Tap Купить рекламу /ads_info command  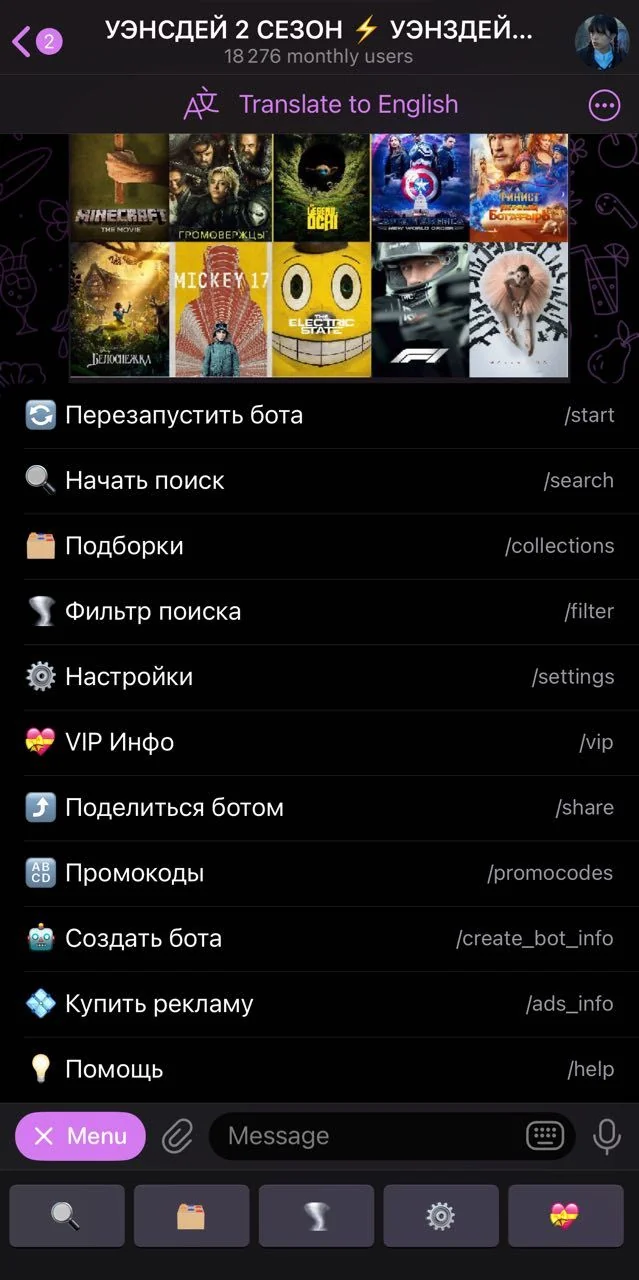pyautogui.click(x=320, y=1004)
